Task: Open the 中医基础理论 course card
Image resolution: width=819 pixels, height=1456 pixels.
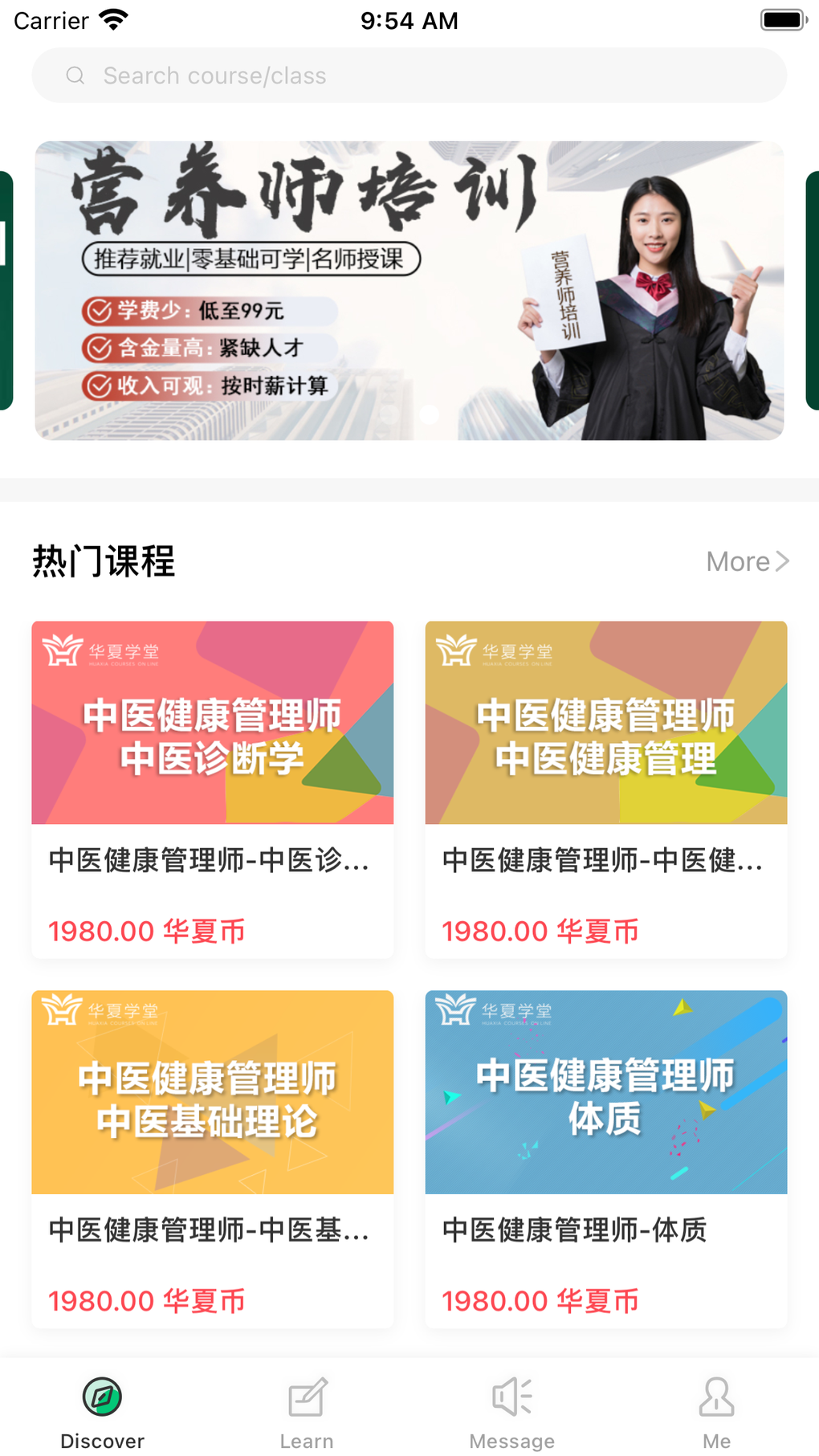Action: (212, 1158)
